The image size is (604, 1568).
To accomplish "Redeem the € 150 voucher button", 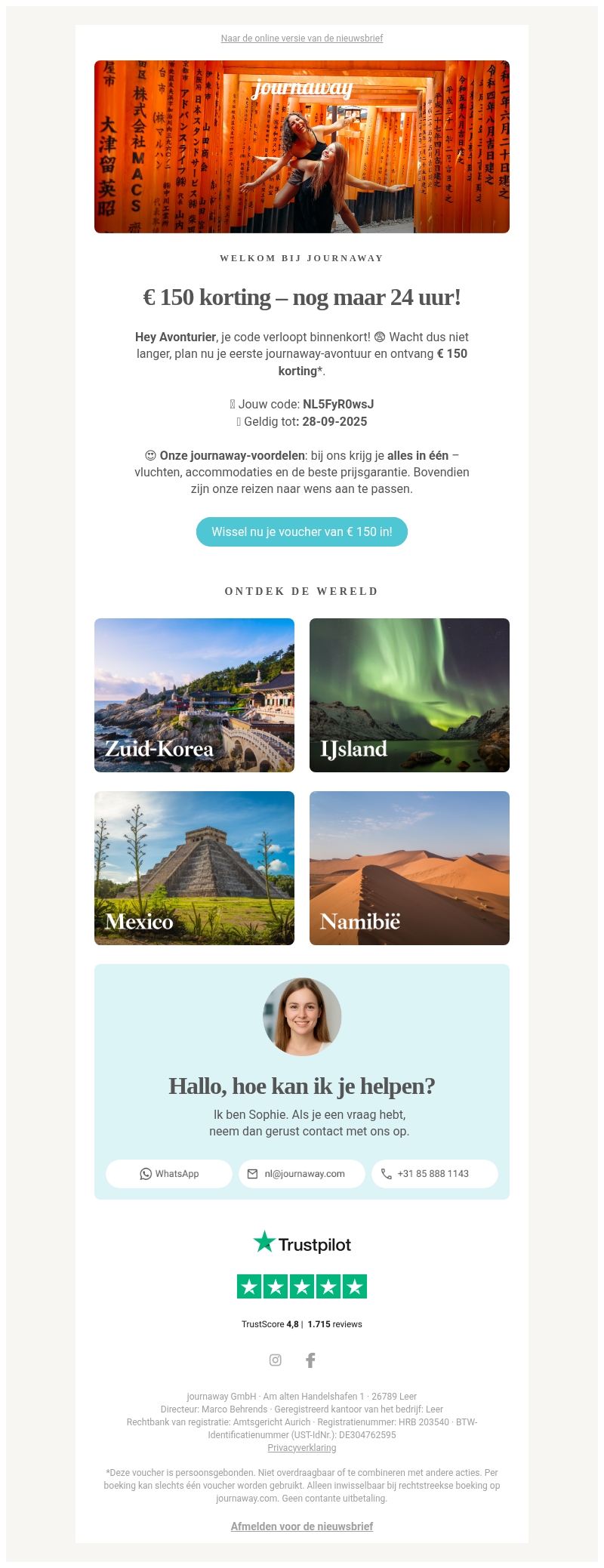I will click(x=301, y=531).
